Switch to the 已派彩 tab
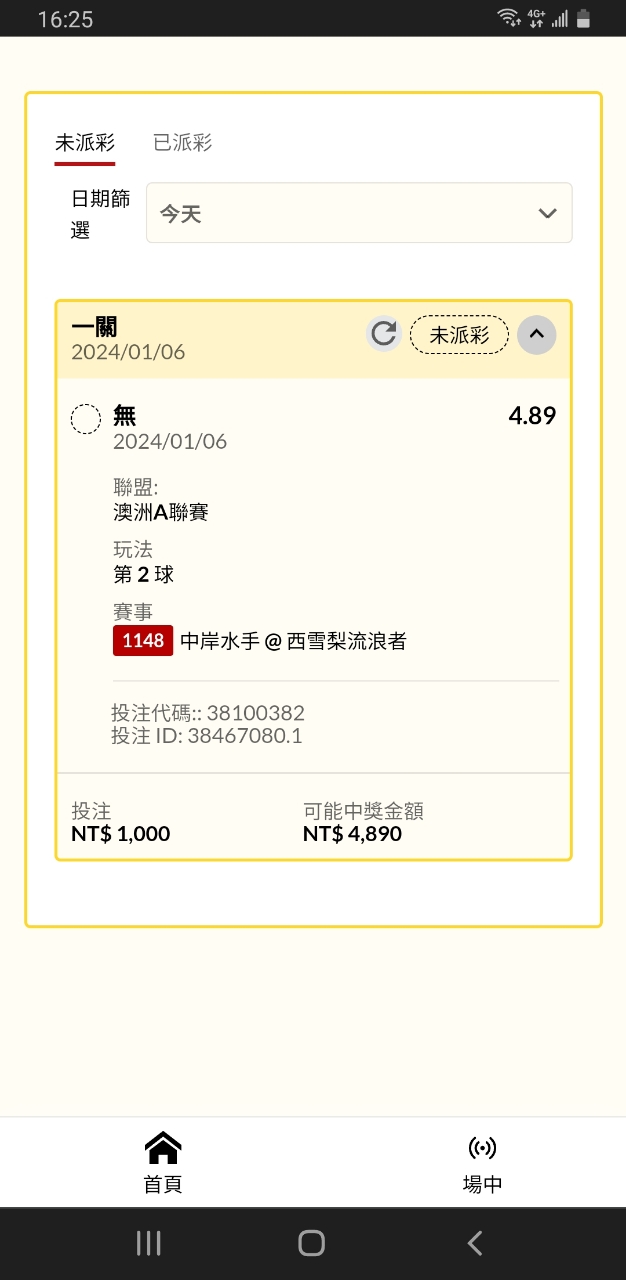The image size is (626, 1280). (x=182, y=143)
